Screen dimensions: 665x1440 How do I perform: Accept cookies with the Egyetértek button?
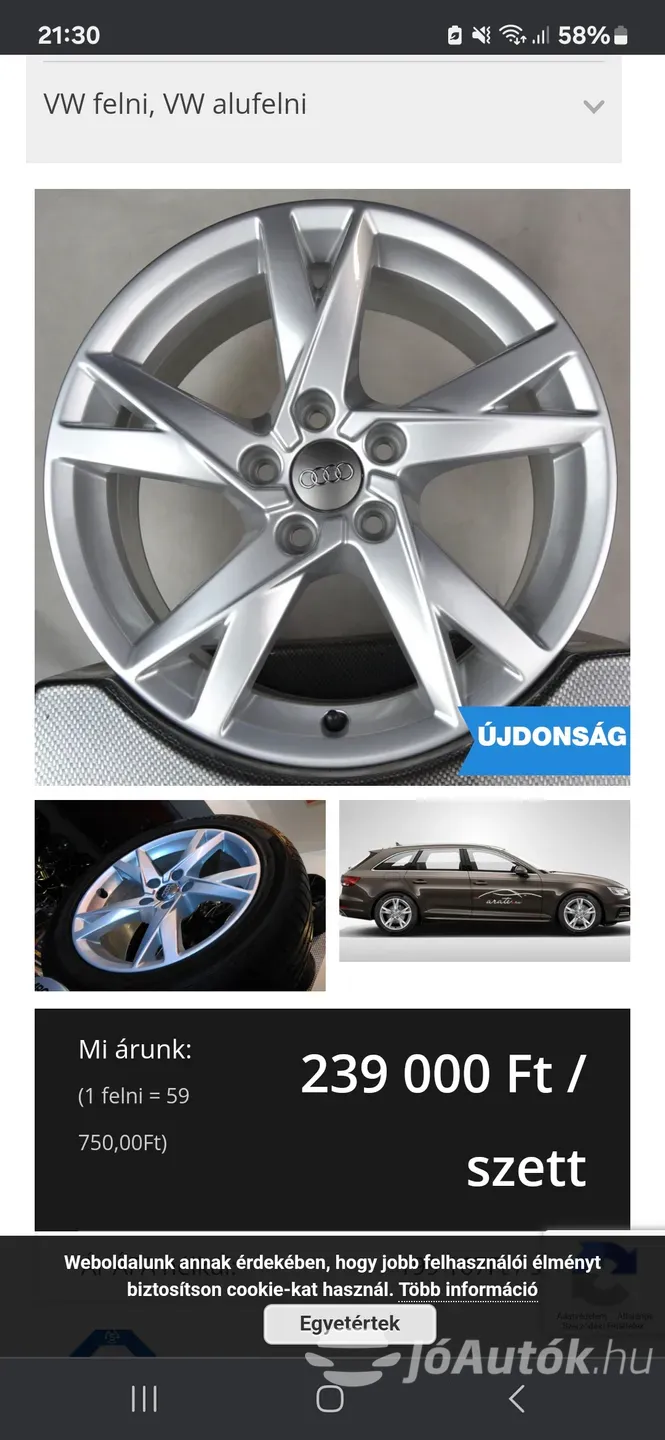[350, 1323]
